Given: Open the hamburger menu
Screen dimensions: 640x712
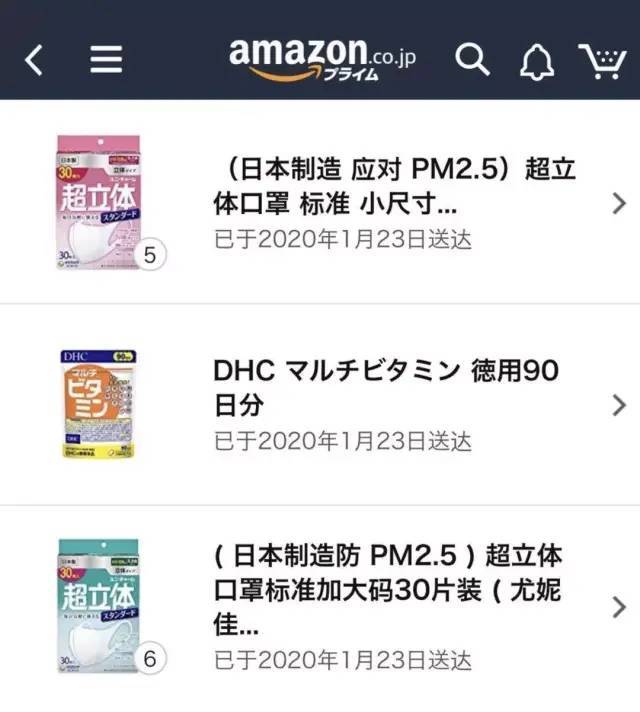Looking at the screenshot, I should (x=106, y=60).
